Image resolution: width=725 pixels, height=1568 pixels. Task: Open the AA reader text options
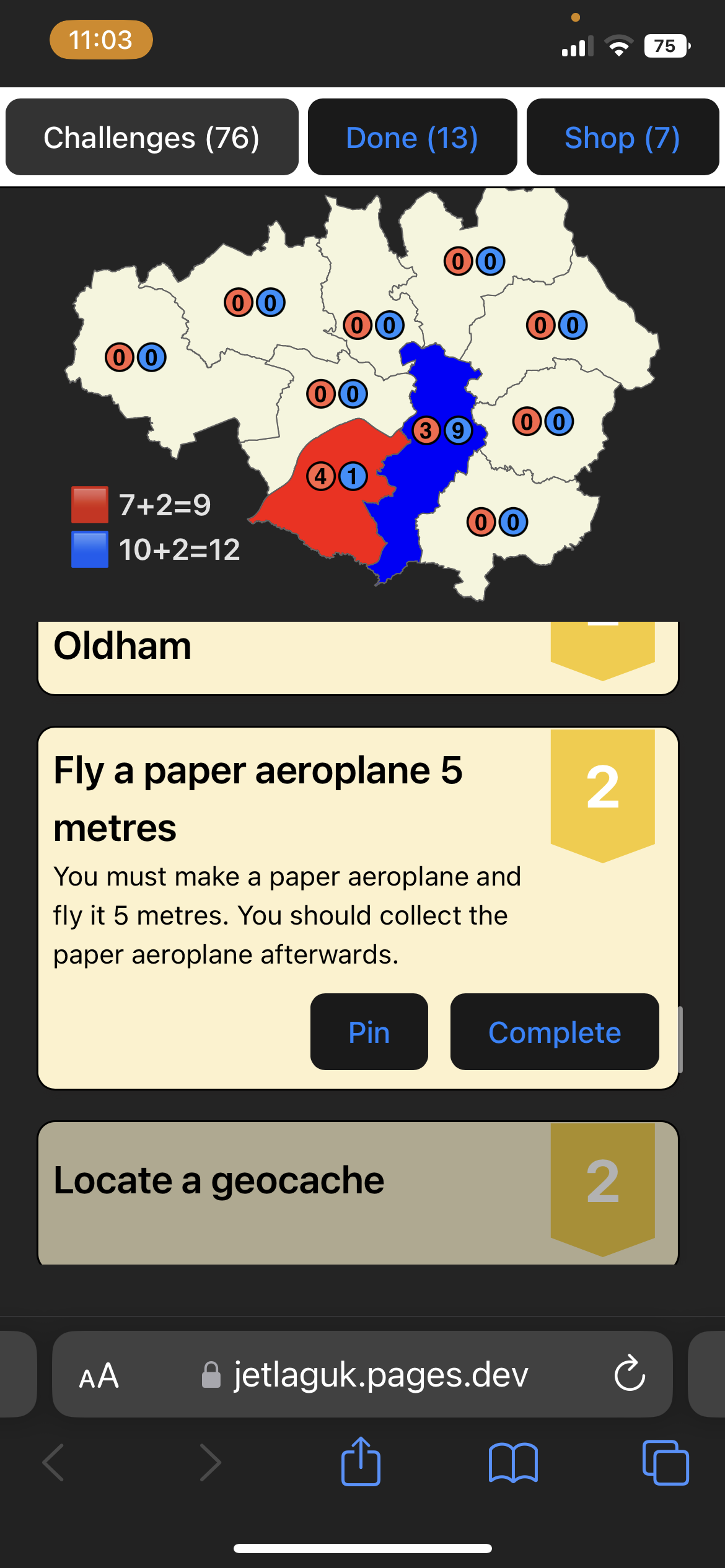coord(99,1376)
